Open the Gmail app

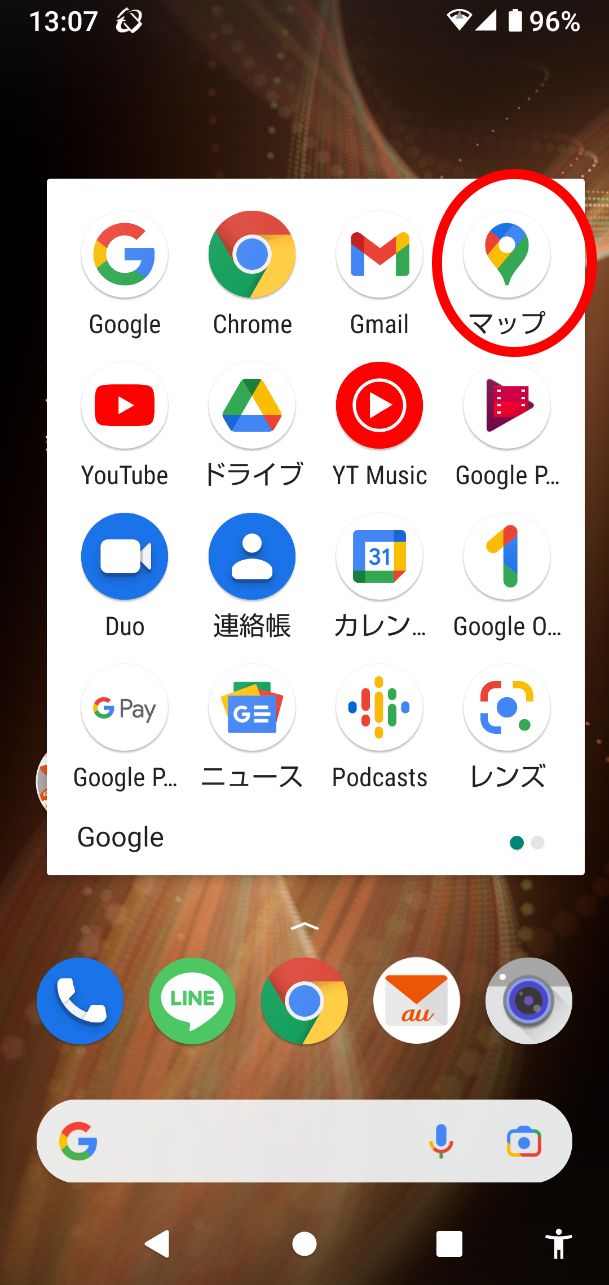379,256
